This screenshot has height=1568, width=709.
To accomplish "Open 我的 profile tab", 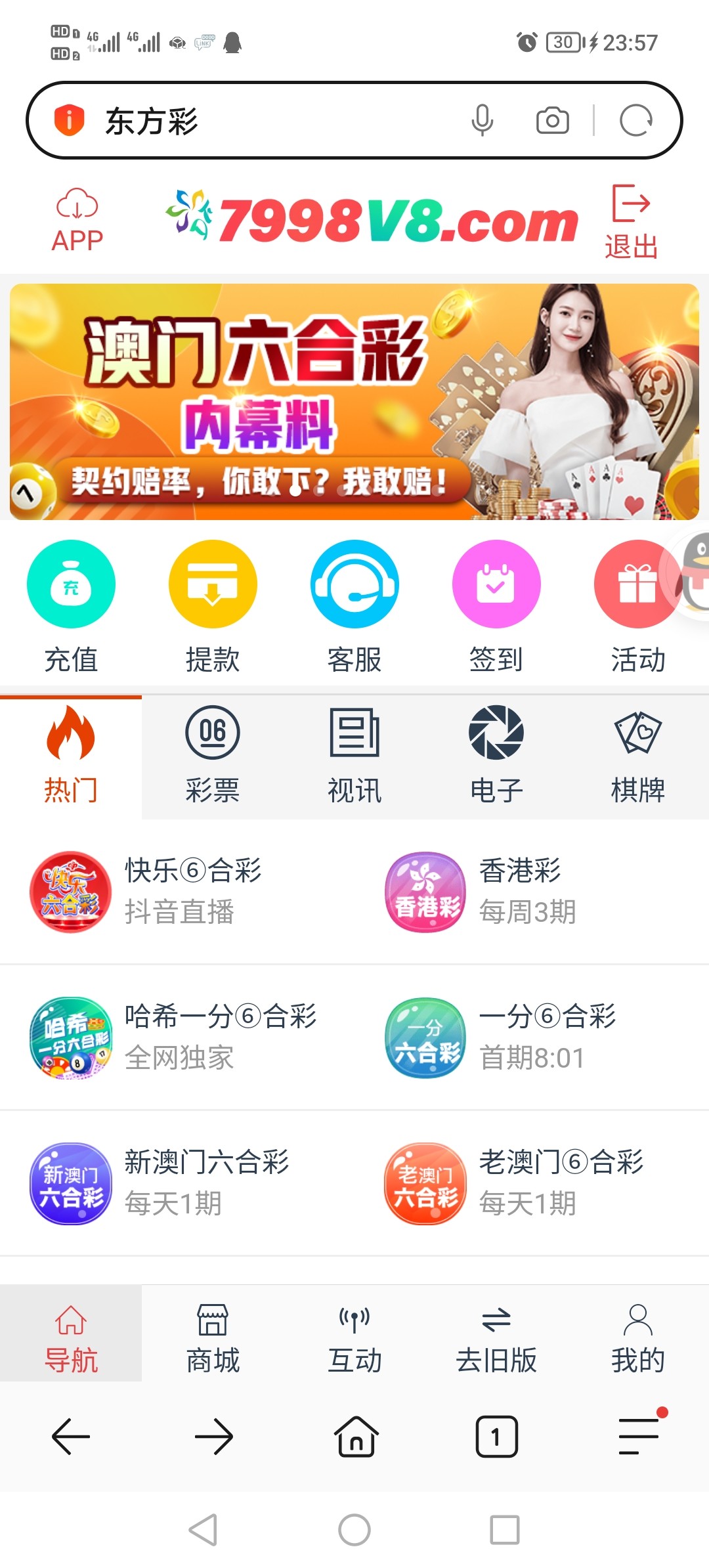I will [x=638, y=1339].
